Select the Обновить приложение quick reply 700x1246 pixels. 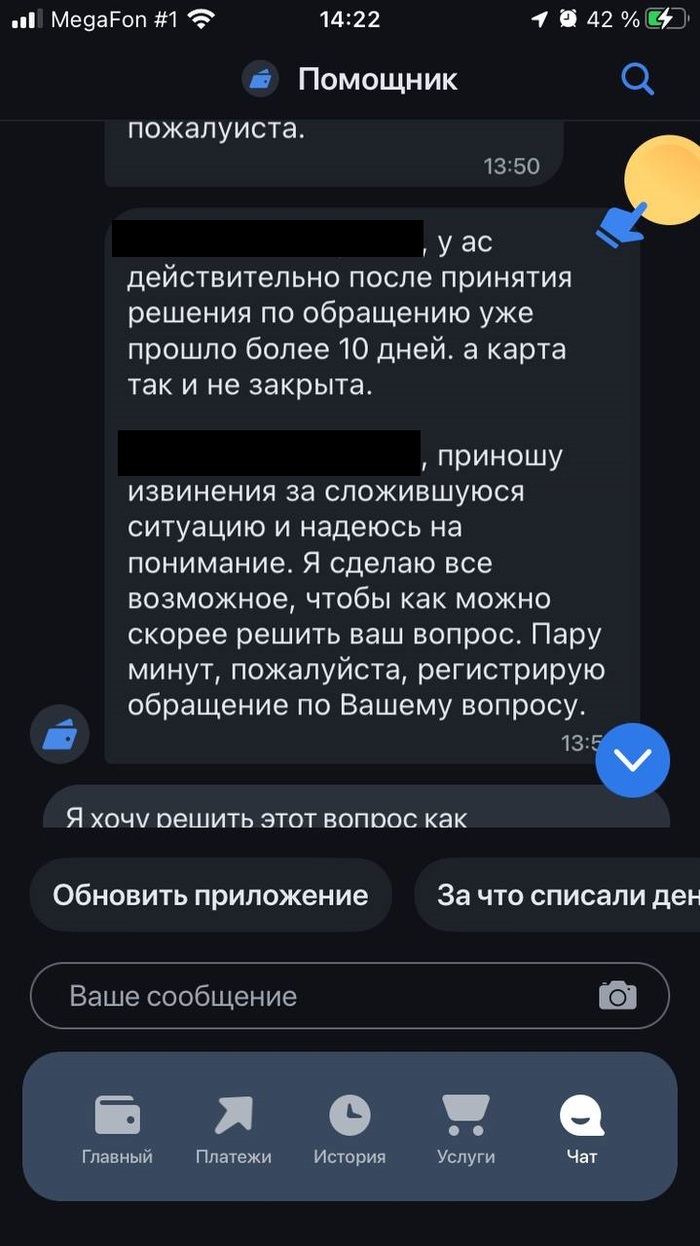(x=210, y=895)
